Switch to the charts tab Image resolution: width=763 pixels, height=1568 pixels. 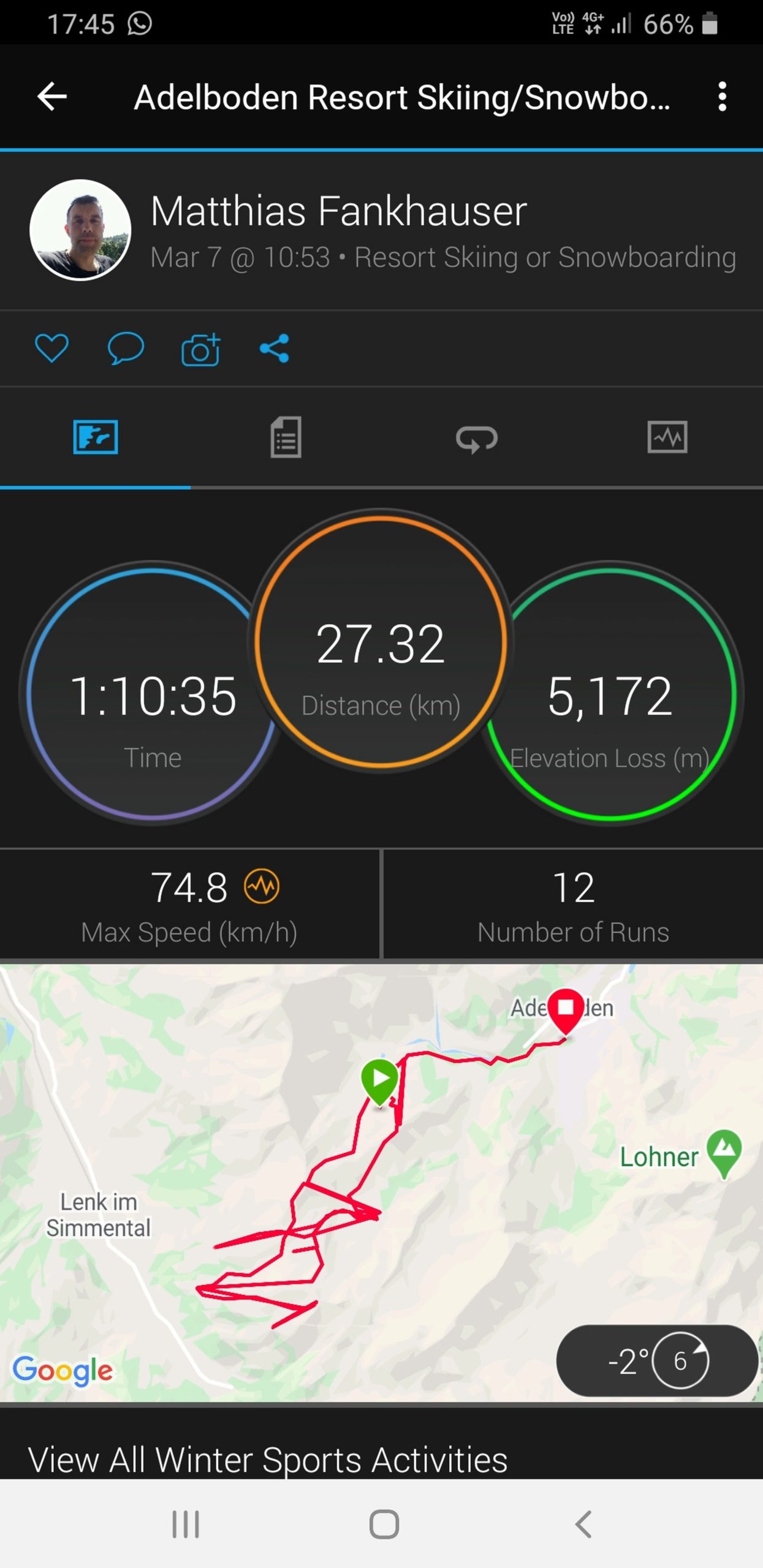pyautogui.click(x=667, y=437)
